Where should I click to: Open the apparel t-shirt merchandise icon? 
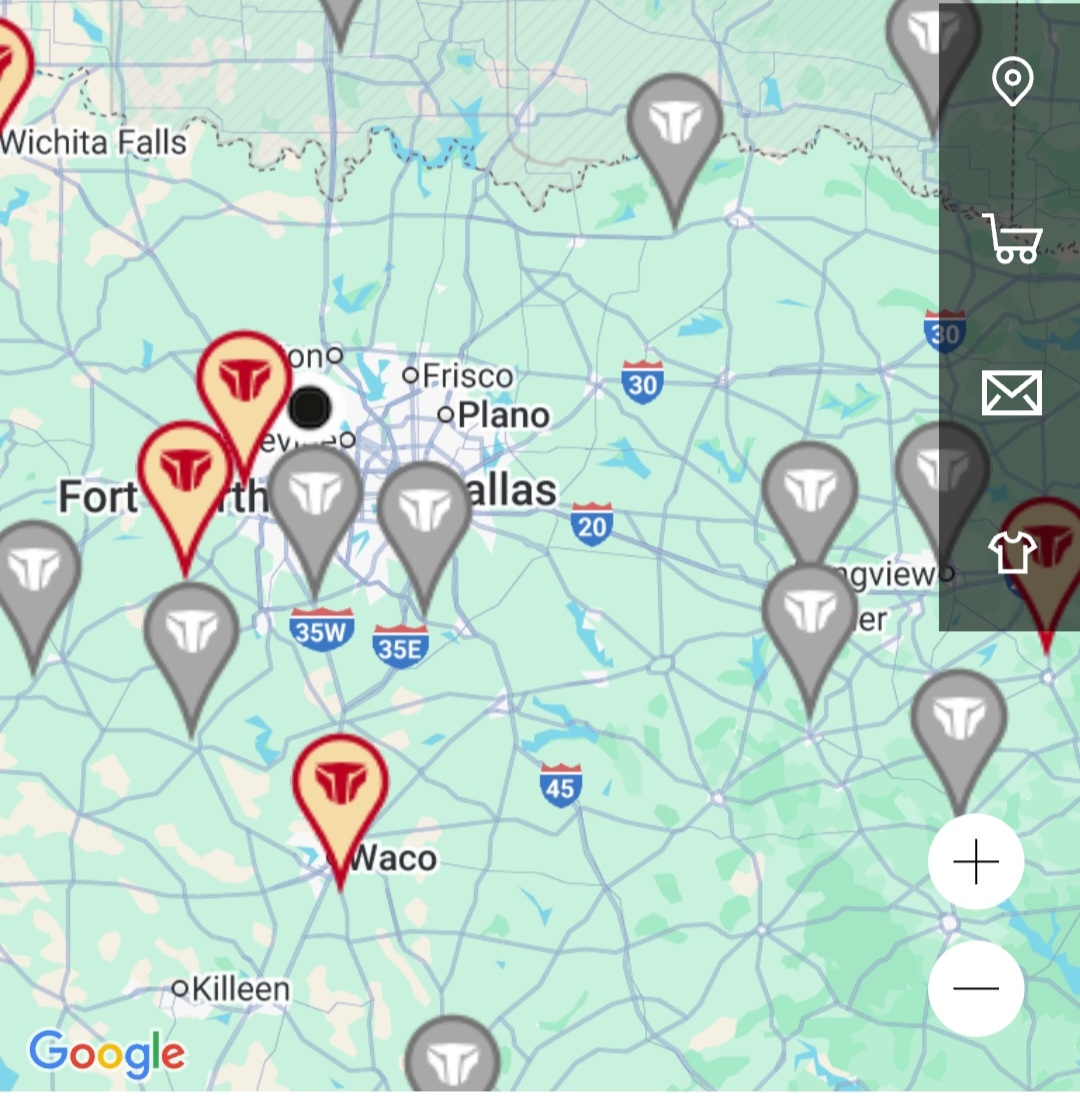(x=1014, y=550)
